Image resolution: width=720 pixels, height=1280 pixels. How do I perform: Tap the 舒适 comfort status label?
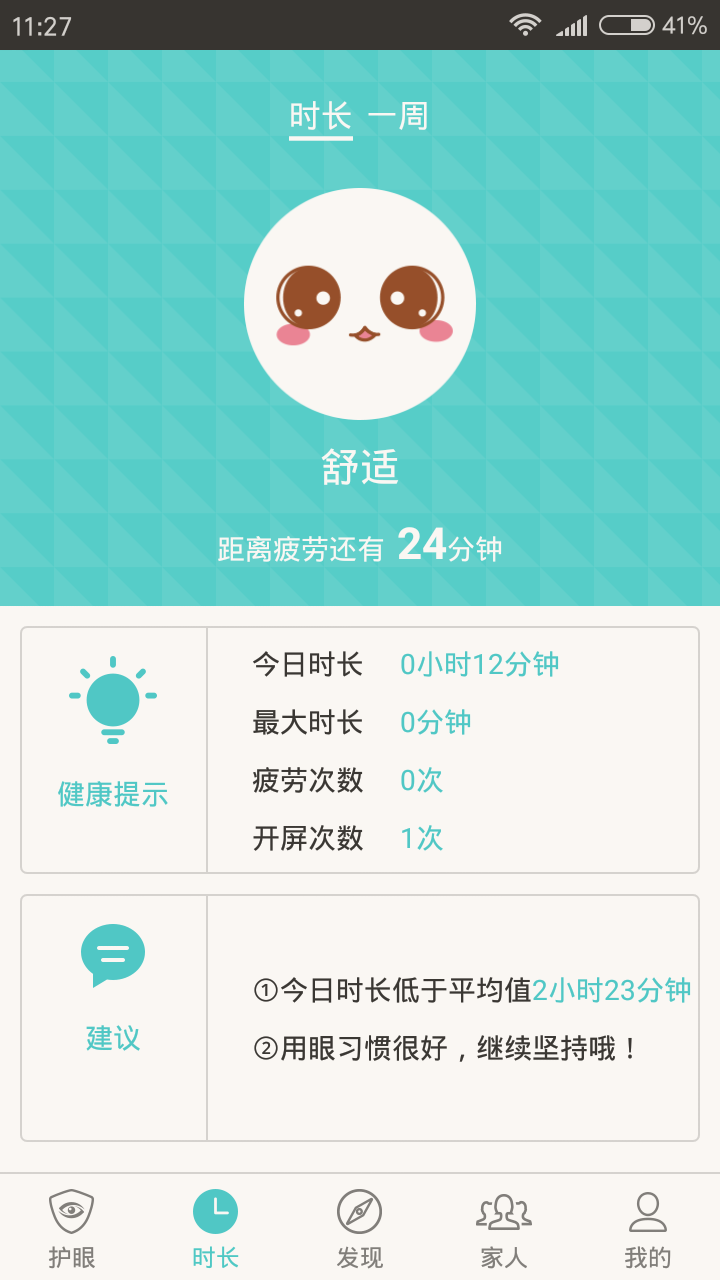click(x=359, y=469)
